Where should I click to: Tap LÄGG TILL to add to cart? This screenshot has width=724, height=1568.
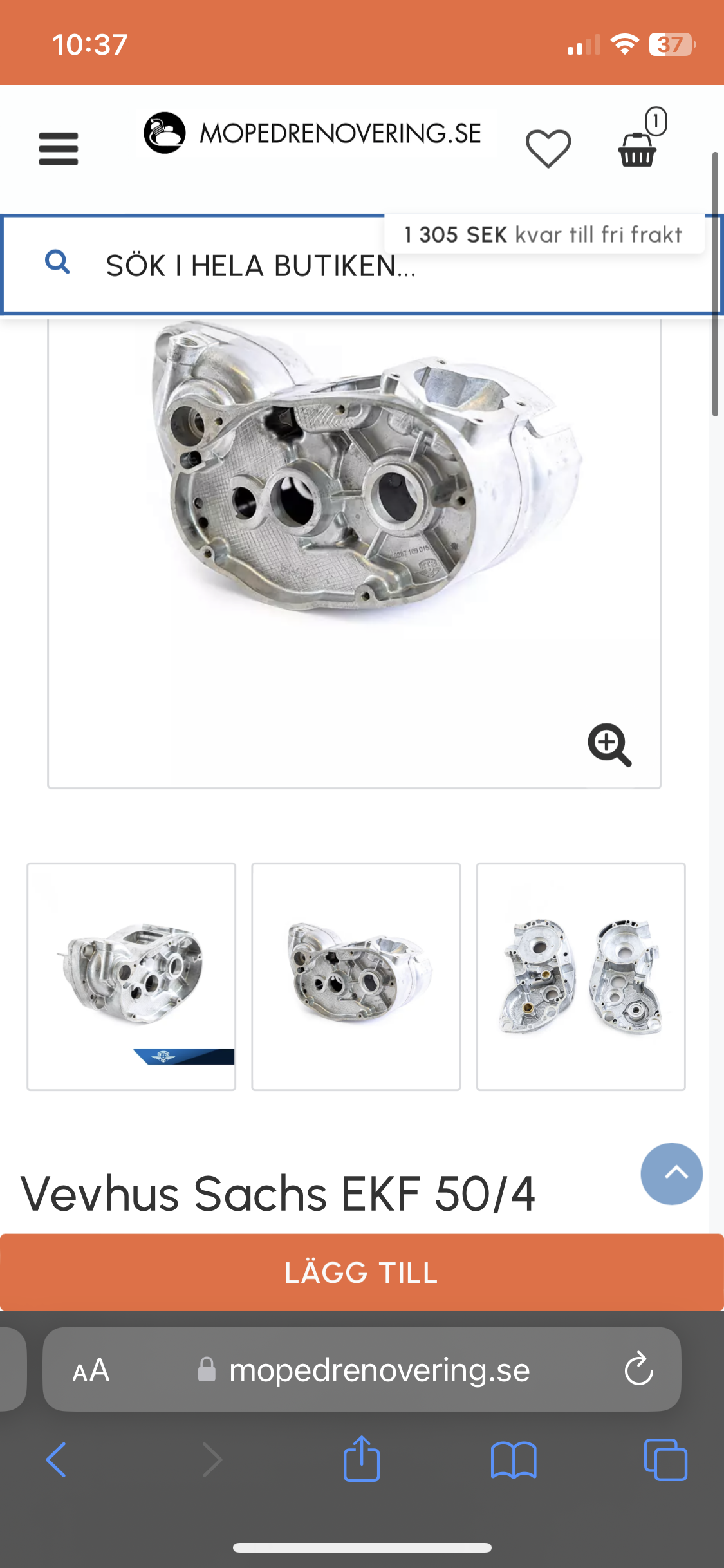pos(362,1273)
